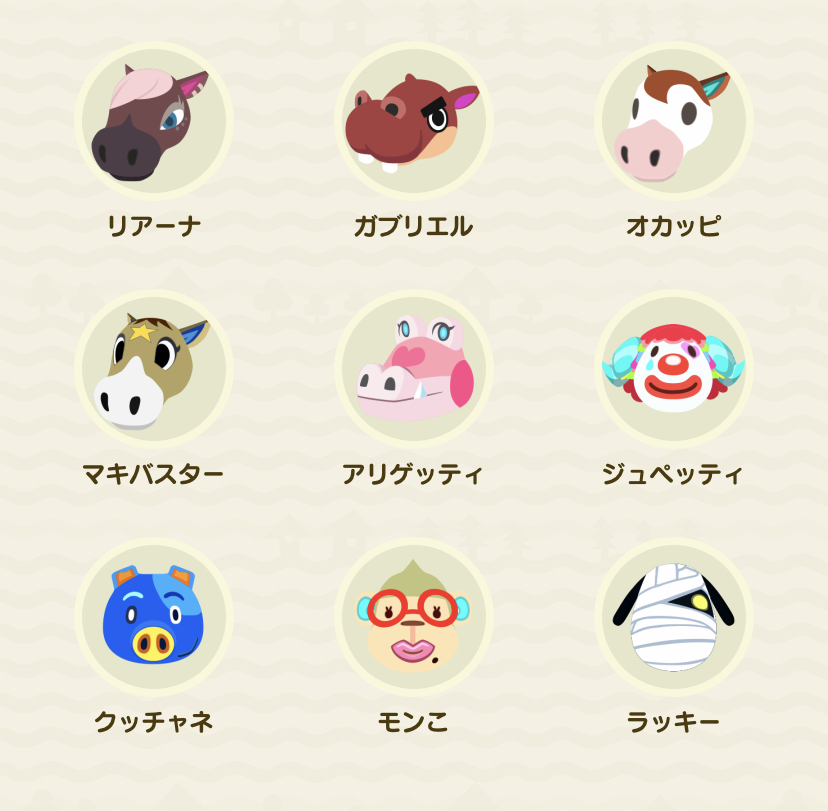828x811 pixels.
Task: View オカッピ's character page
Action: coord(673,122)
